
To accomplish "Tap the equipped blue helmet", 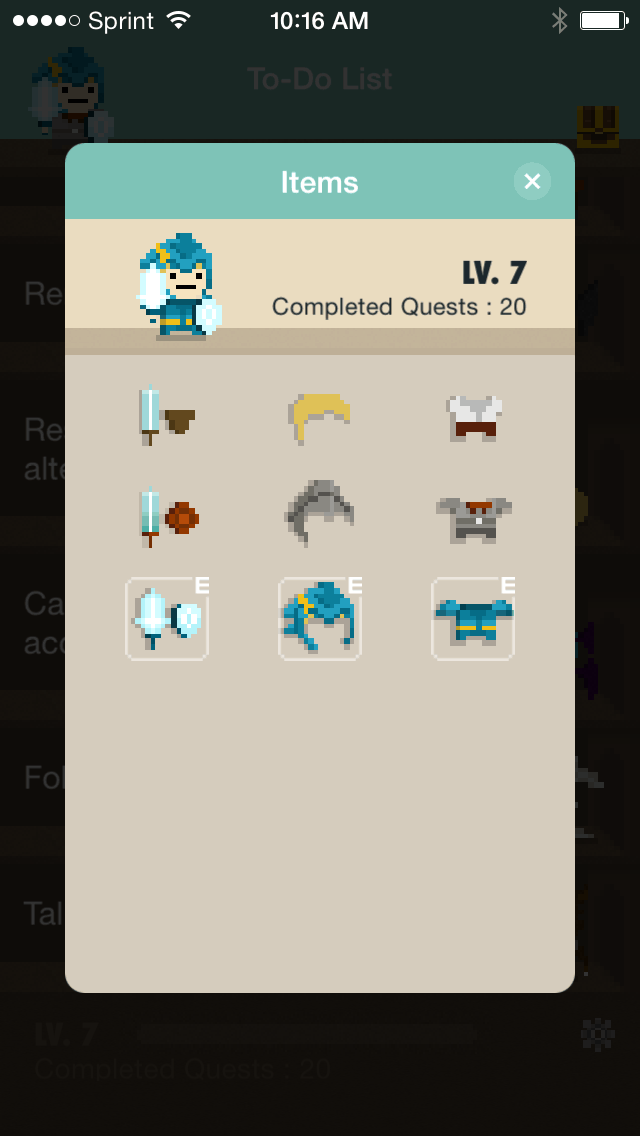I will [320, 619].
